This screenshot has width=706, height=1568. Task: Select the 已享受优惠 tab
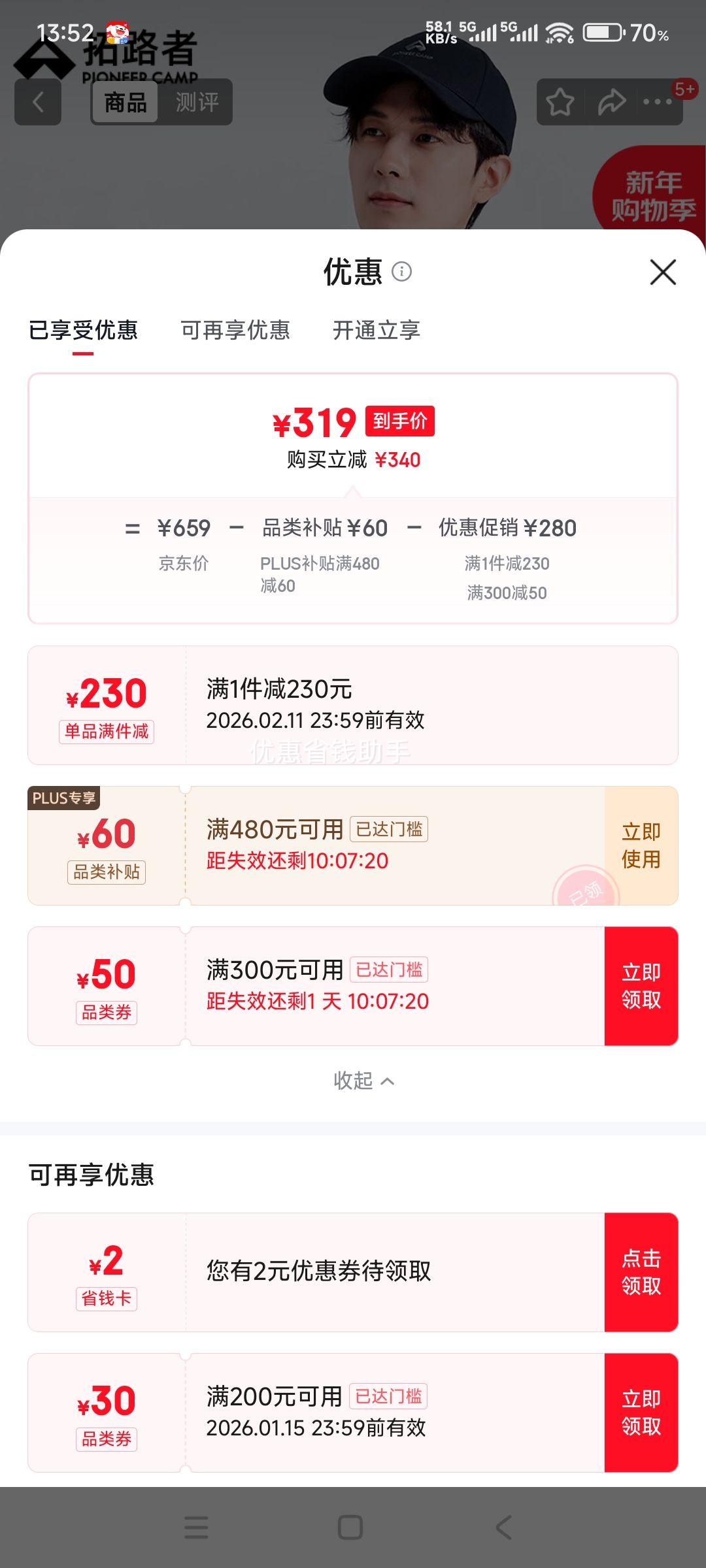[x=84, y=331]
